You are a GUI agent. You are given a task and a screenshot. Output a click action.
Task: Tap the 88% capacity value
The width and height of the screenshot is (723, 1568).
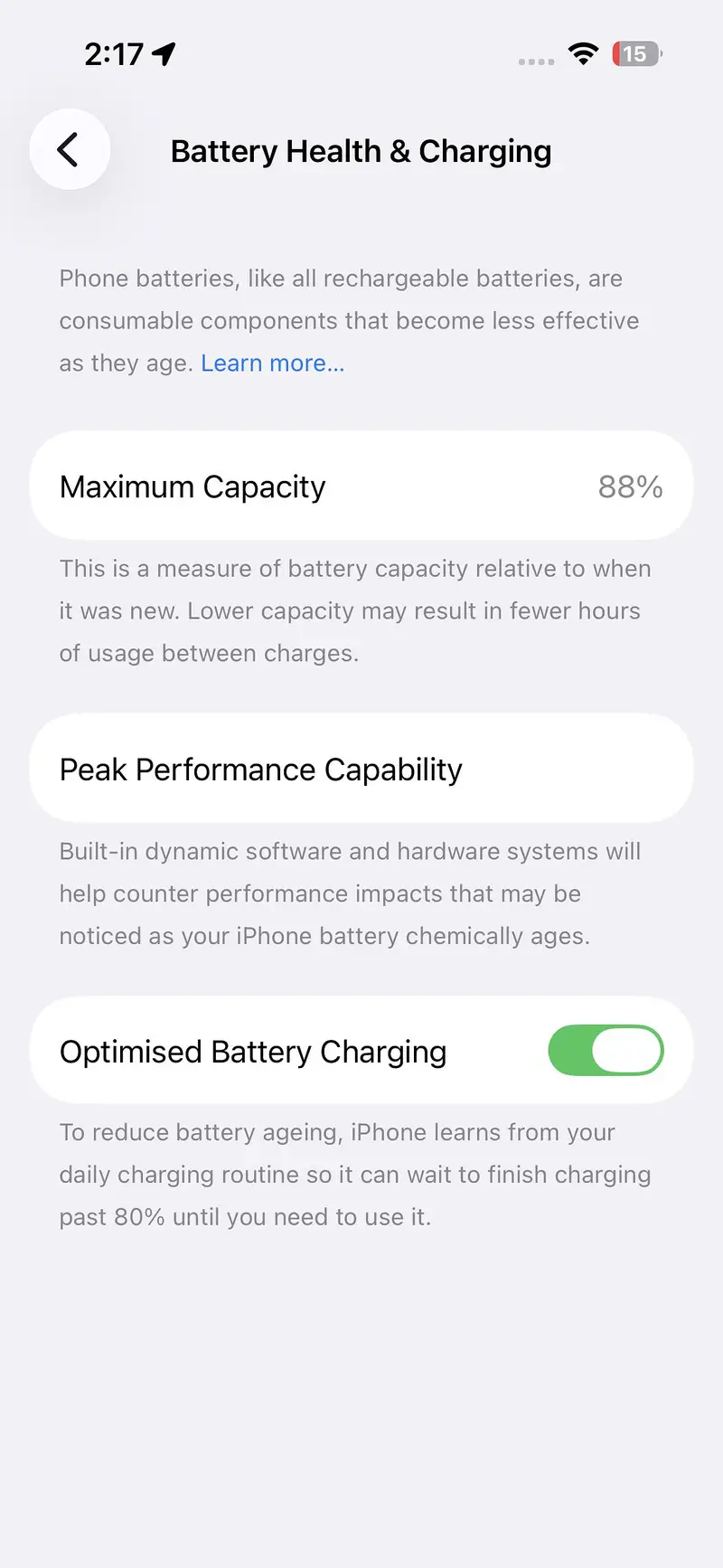tap(630, 486)
